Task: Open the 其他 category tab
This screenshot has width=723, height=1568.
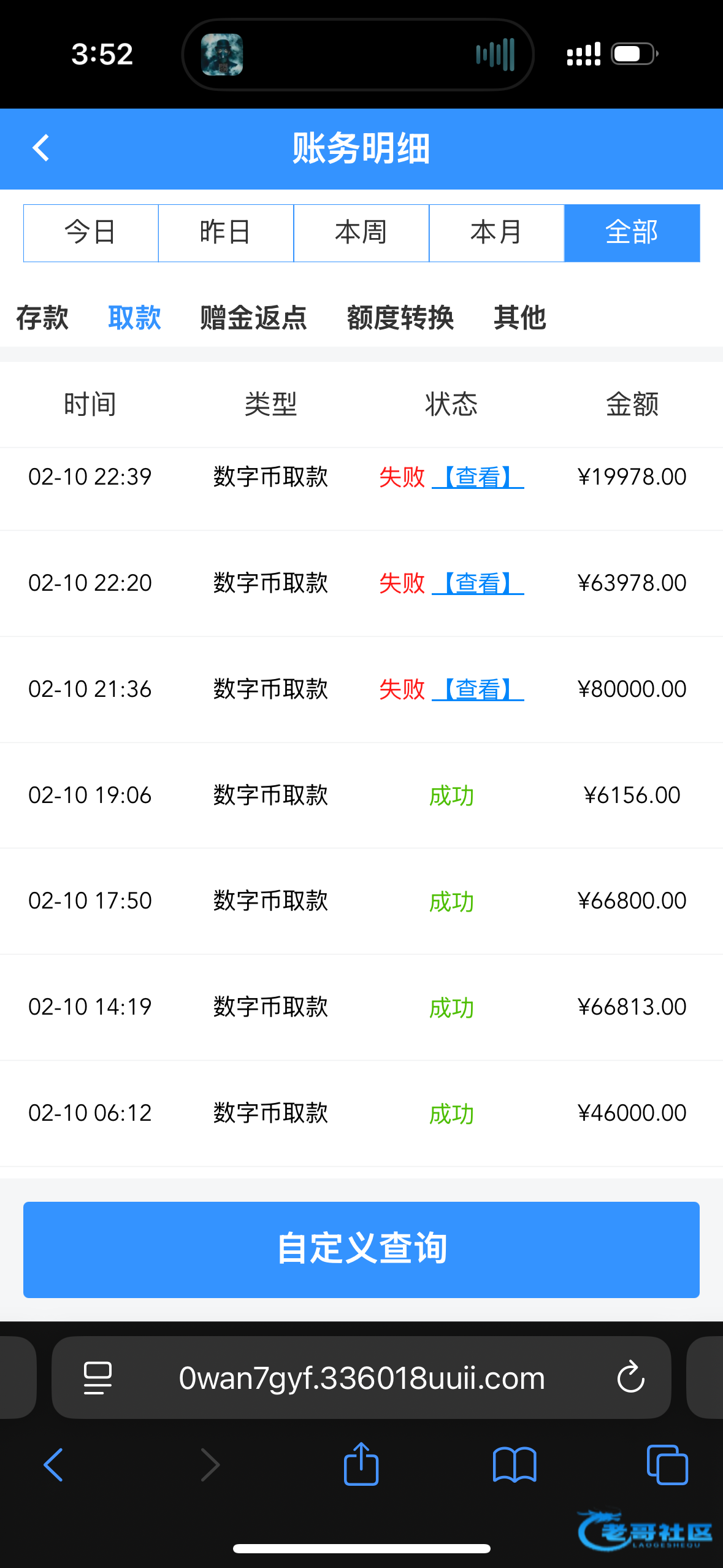Action: pyautogui.click(x=519, y=318)
